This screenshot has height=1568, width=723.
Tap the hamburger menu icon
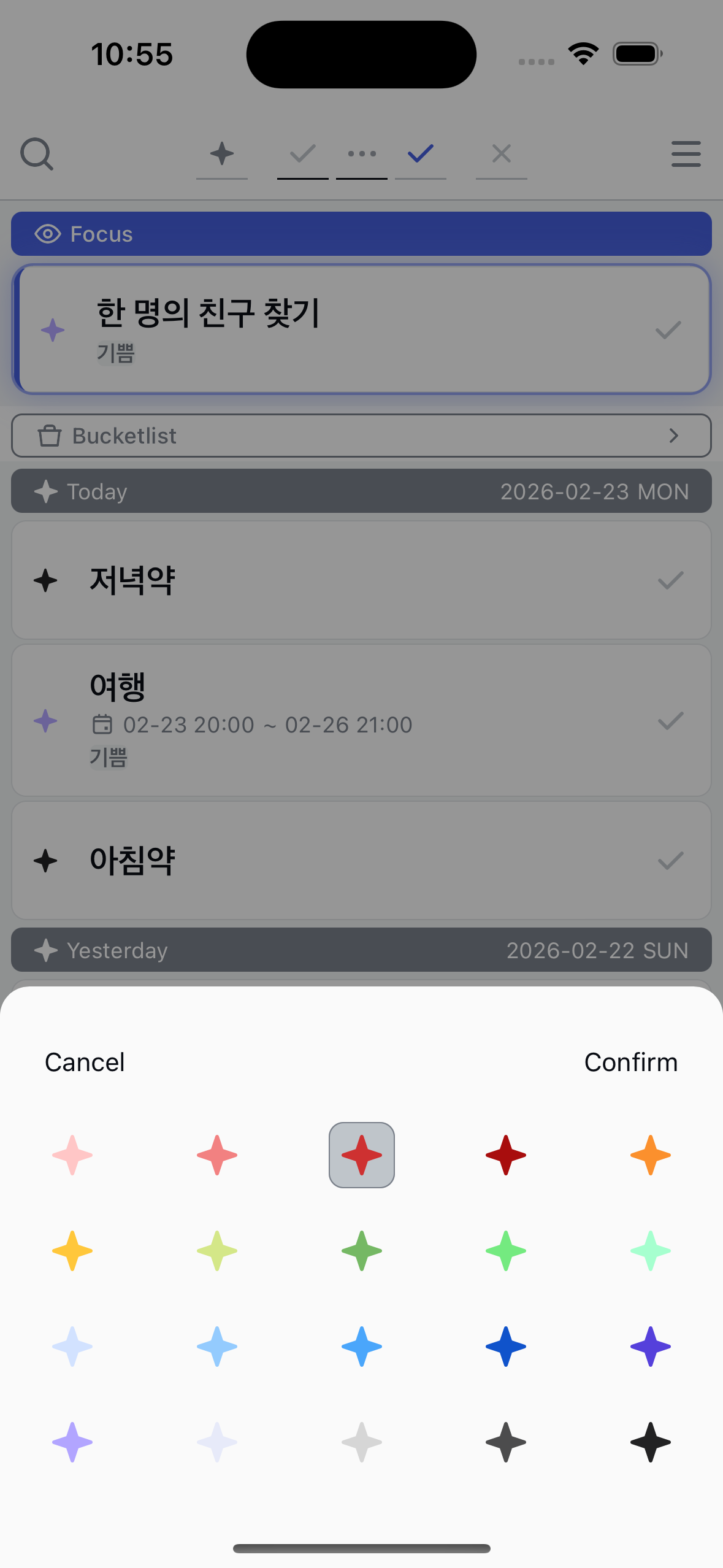[x=686, y=155]
